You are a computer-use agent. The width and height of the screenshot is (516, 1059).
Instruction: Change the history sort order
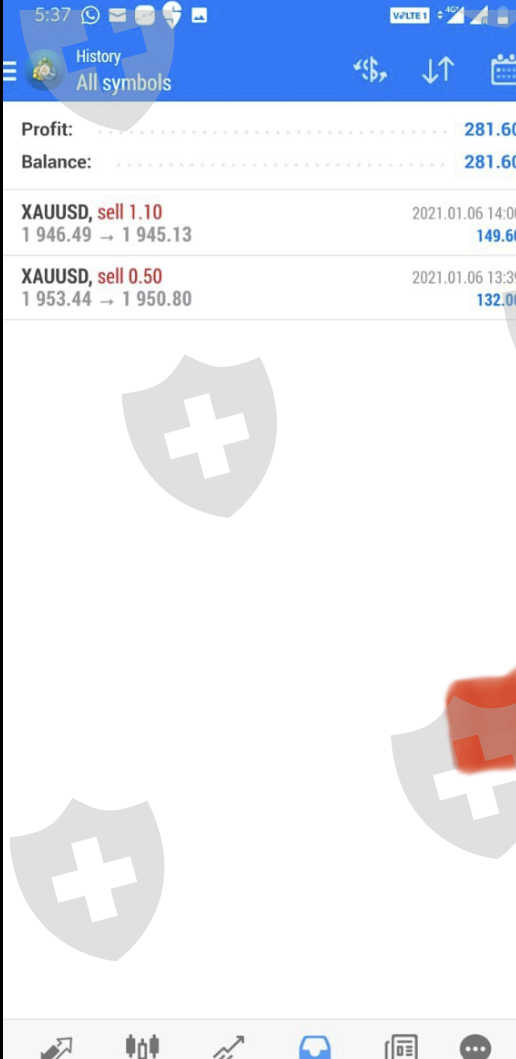pos(438,70)
